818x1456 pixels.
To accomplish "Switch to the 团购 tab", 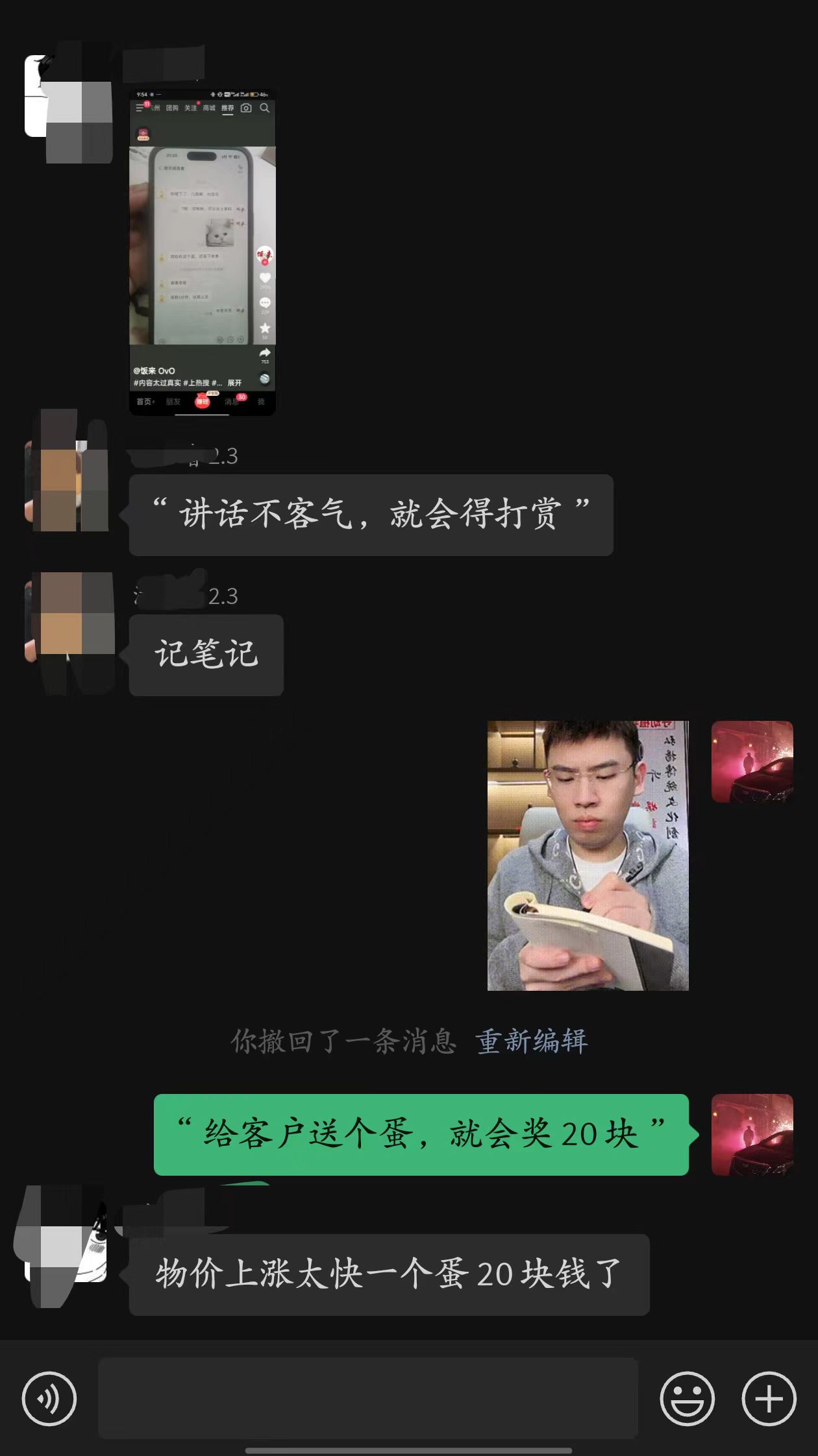I will (173, 108).
